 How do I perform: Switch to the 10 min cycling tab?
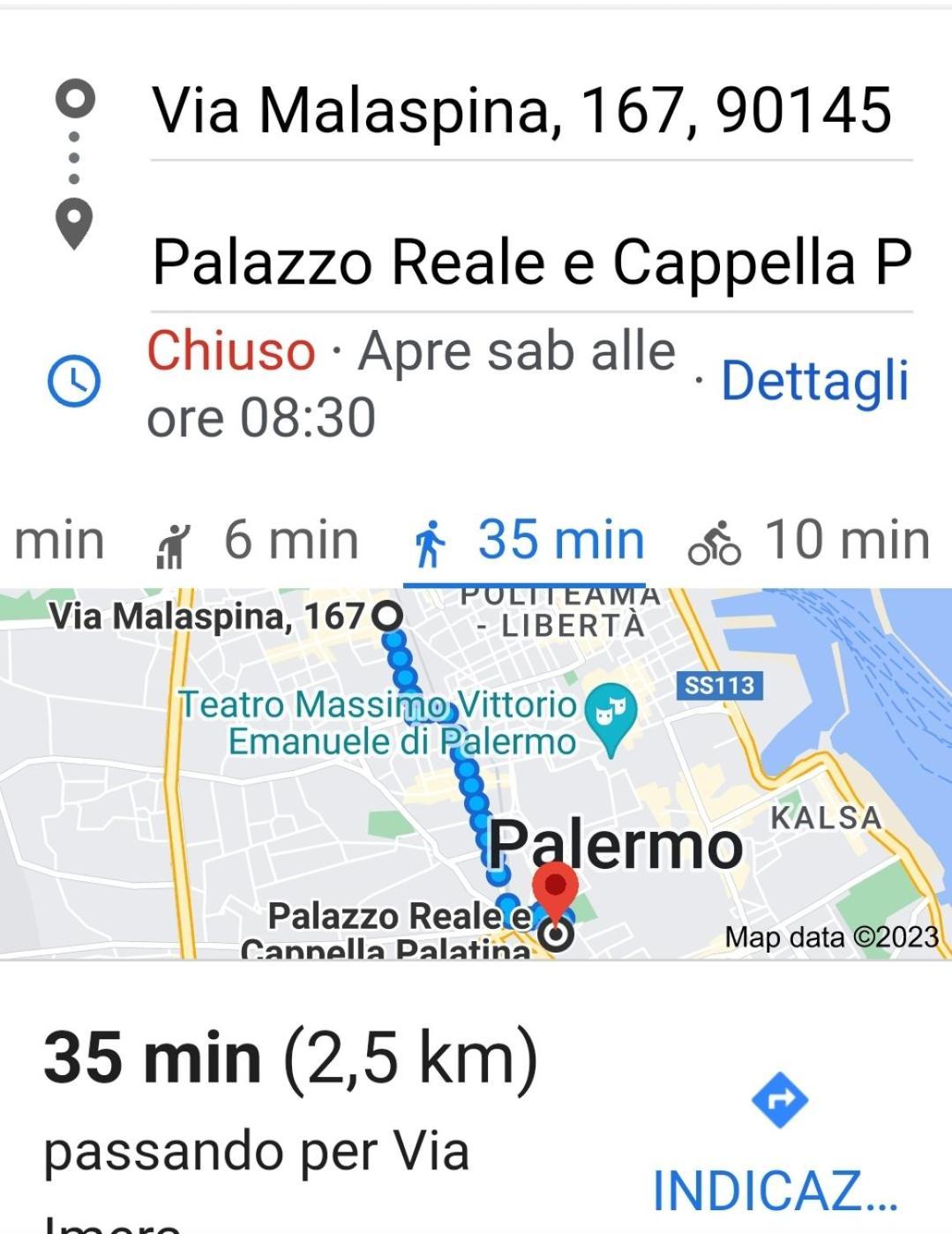tap(809, 541)
